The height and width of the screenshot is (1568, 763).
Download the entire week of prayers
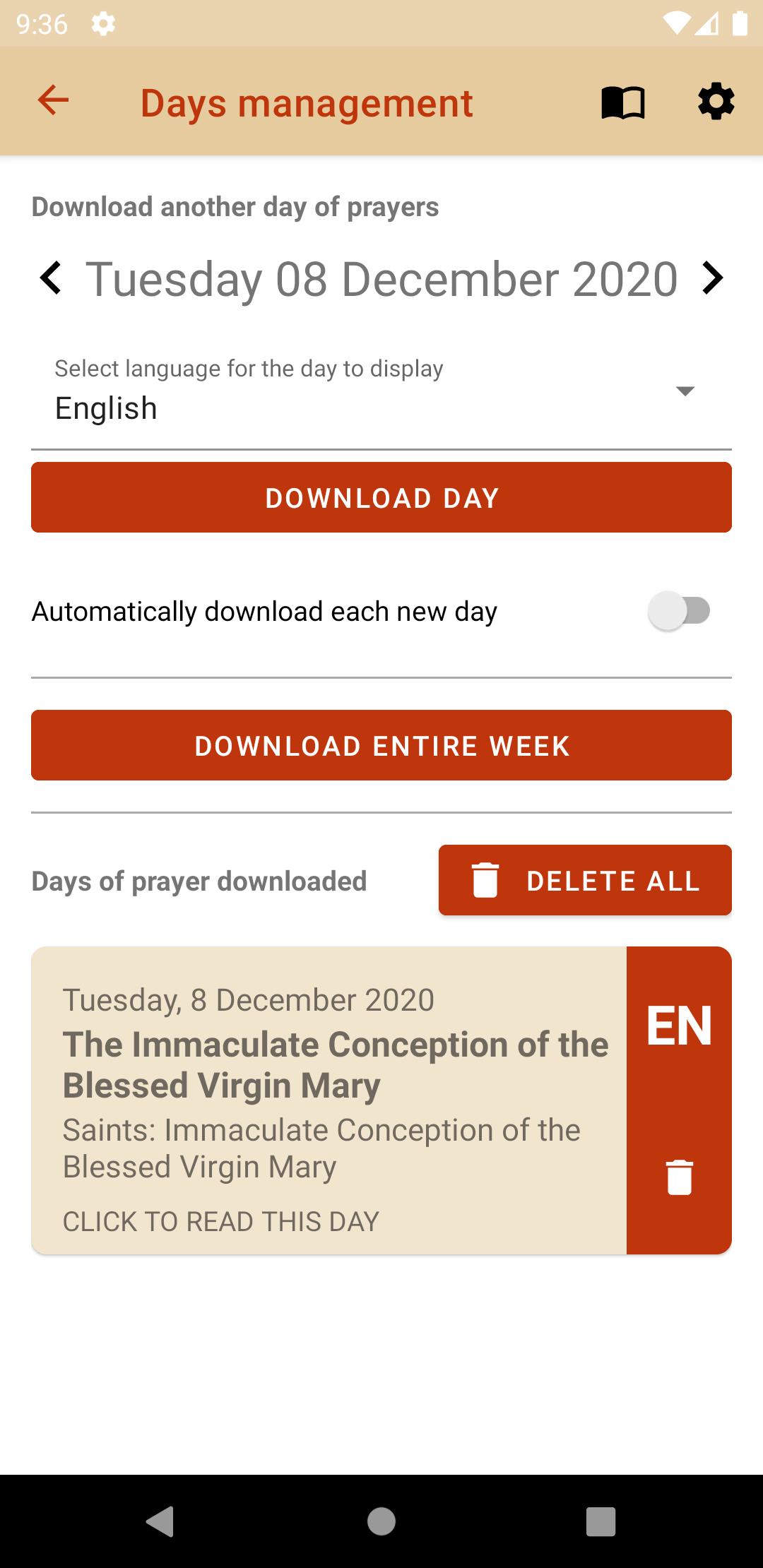[381, 745]
